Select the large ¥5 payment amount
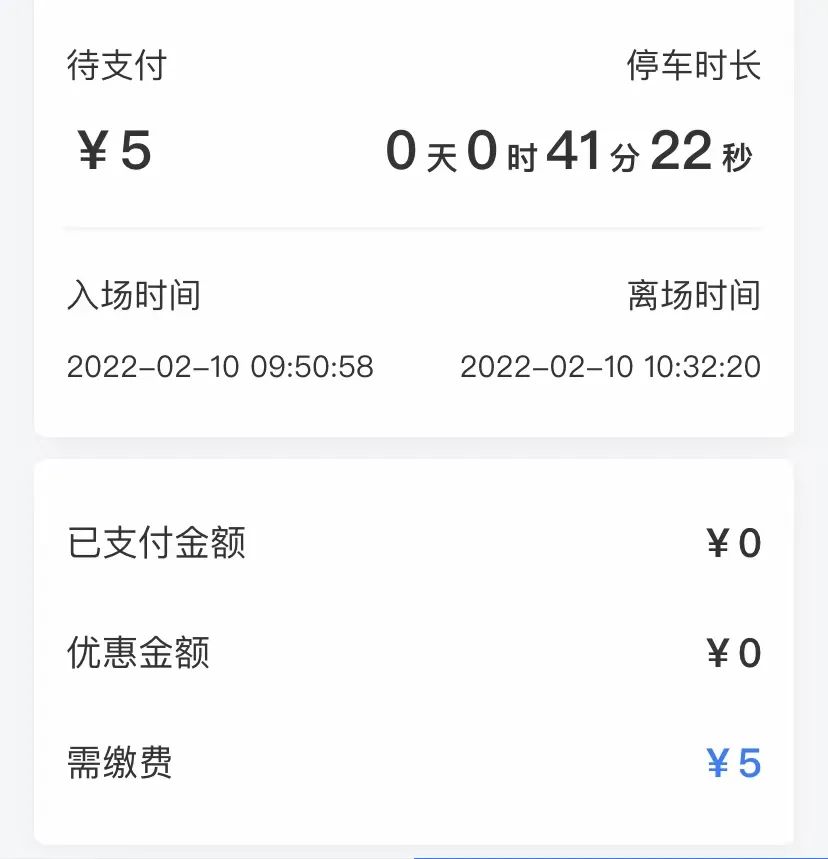This screenshot has width=828, height=859. pyautogui.click(x=112, y=152)
